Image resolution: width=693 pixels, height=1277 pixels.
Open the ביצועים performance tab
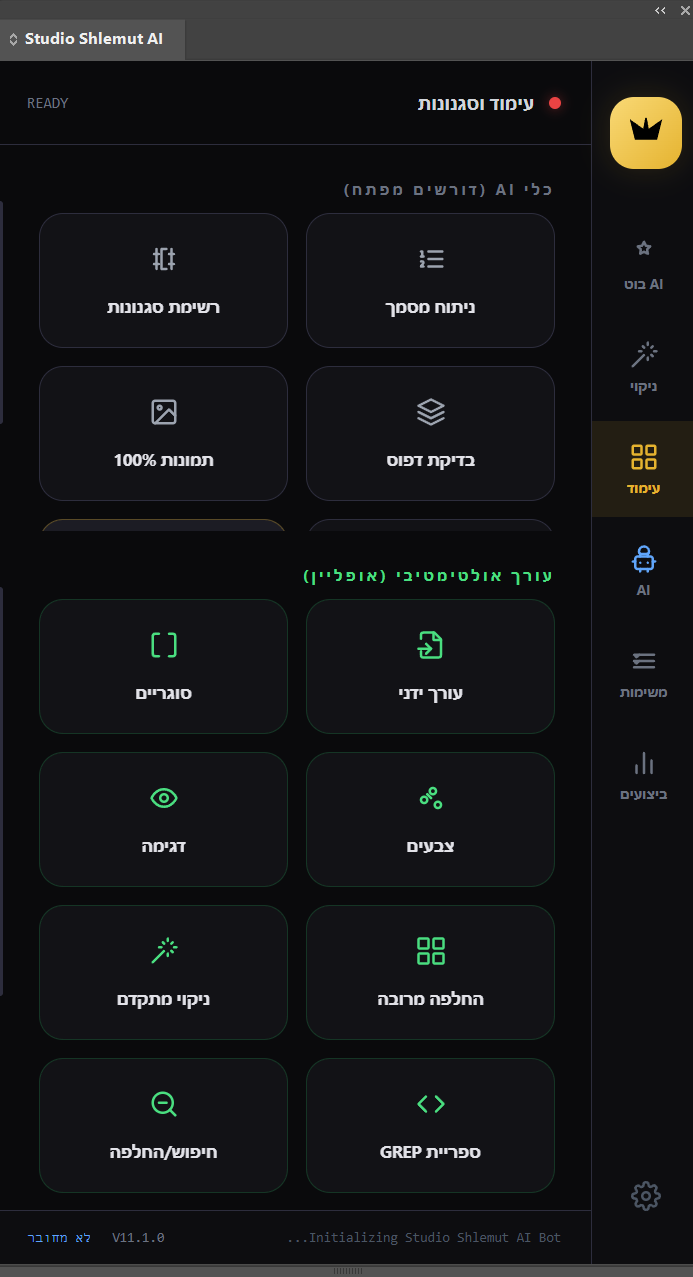pyautogui.click(x=642, y=774)
